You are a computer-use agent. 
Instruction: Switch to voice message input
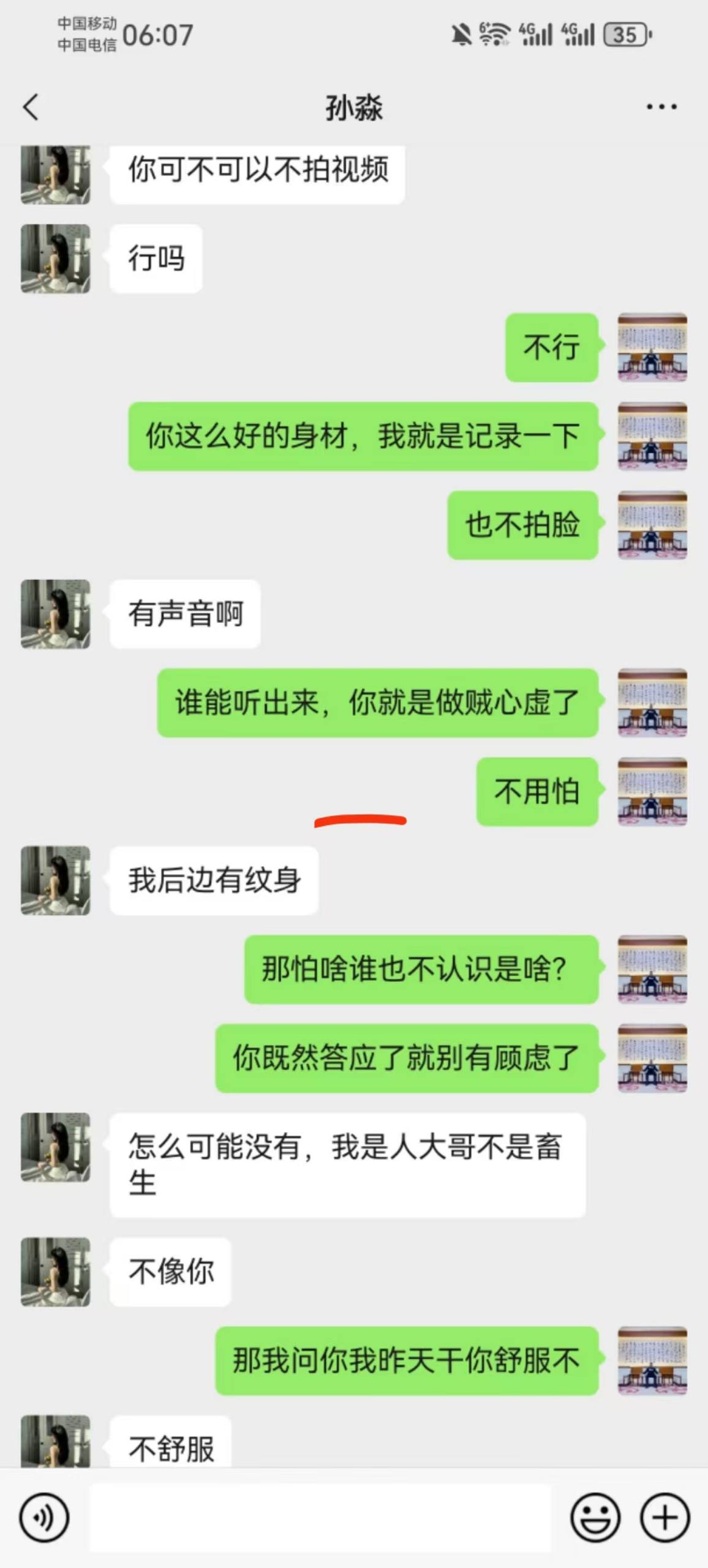[x=44, y=1518]
